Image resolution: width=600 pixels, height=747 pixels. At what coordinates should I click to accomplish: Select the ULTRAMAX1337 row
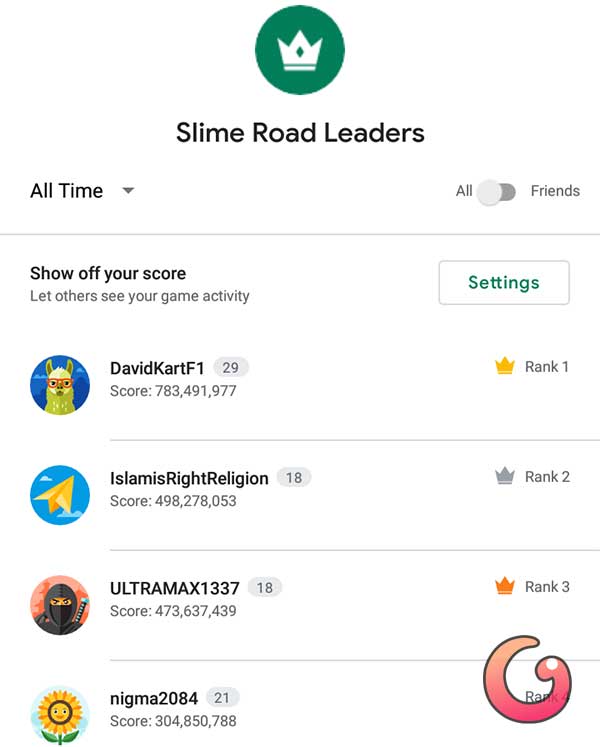[x=175, y=588]
